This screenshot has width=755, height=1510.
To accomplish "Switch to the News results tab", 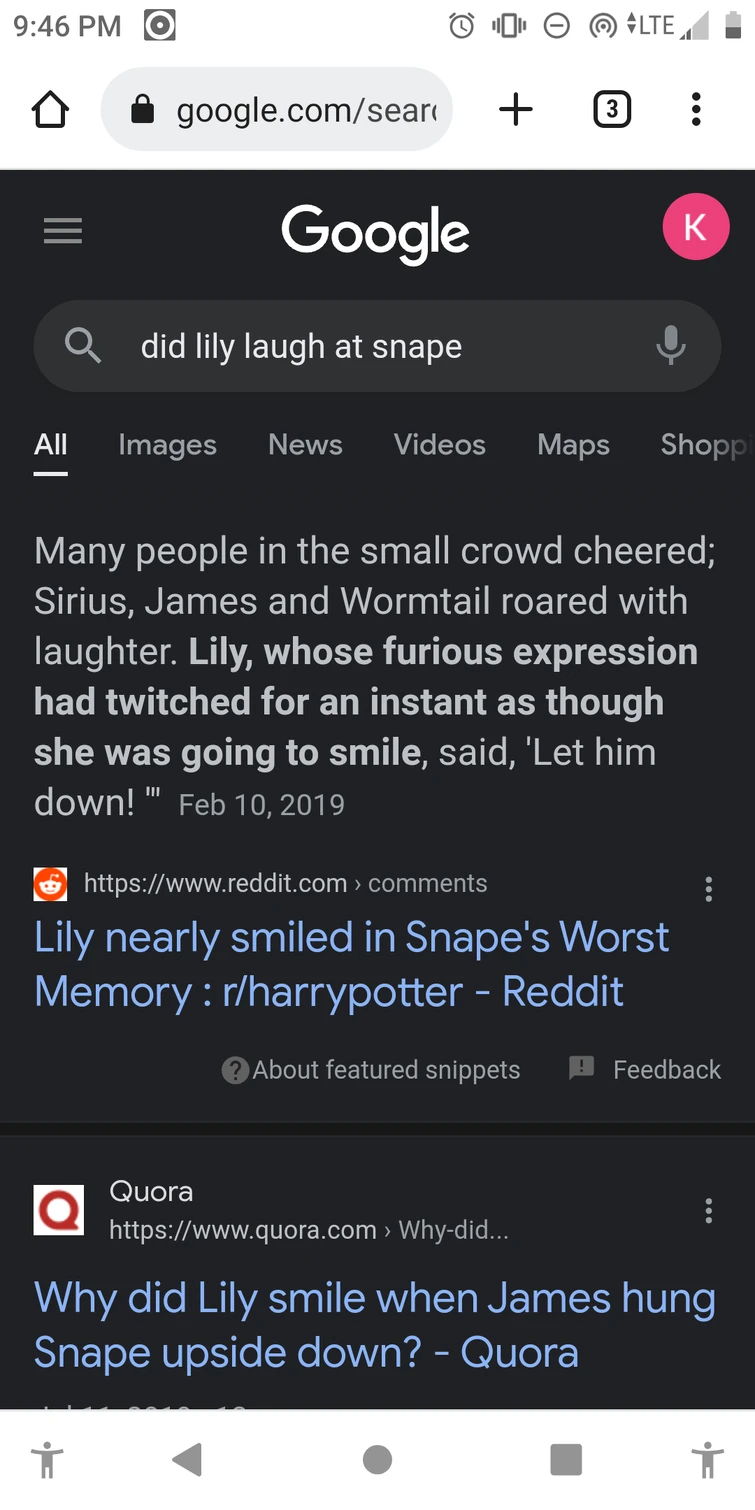I will (305, 445).
